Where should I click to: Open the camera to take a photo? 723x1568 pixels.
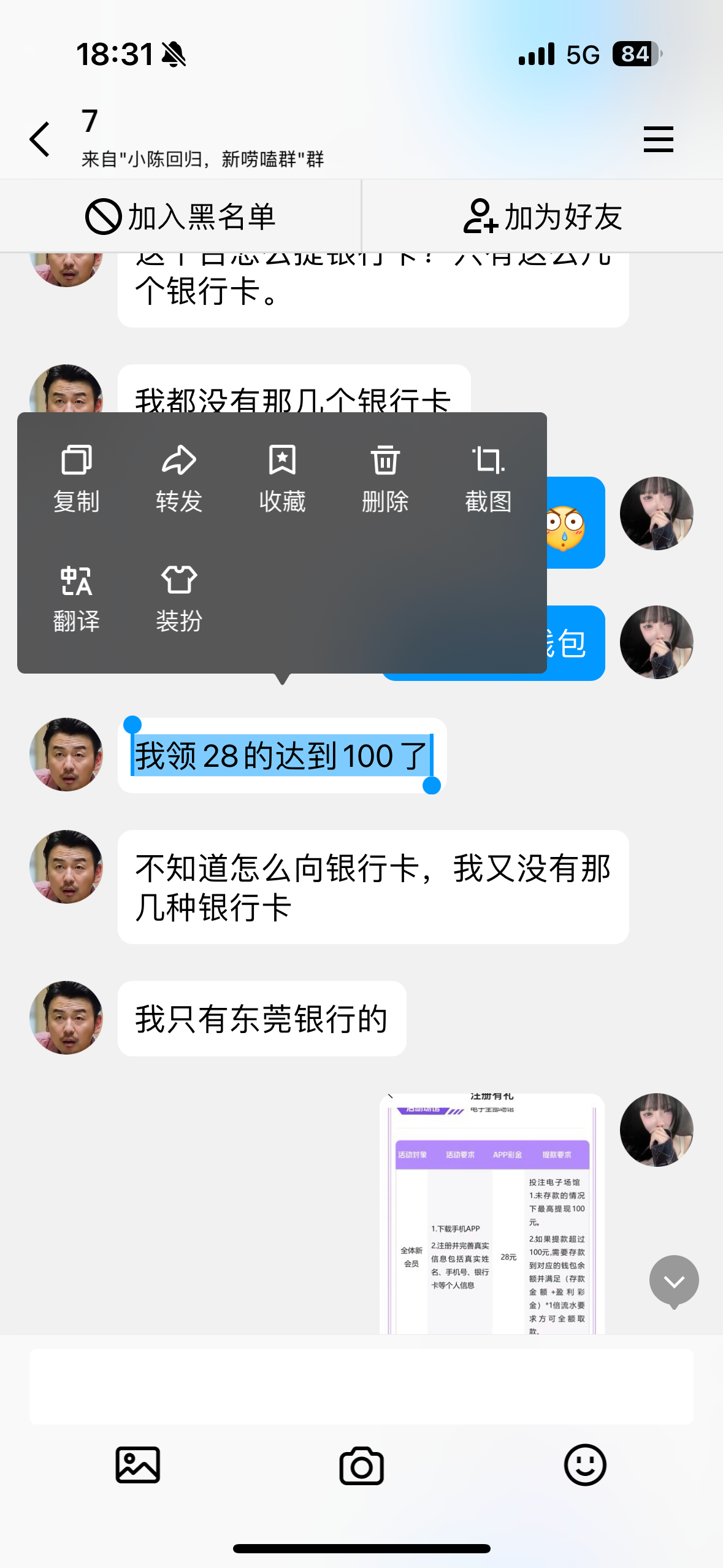pos(361,1465)
